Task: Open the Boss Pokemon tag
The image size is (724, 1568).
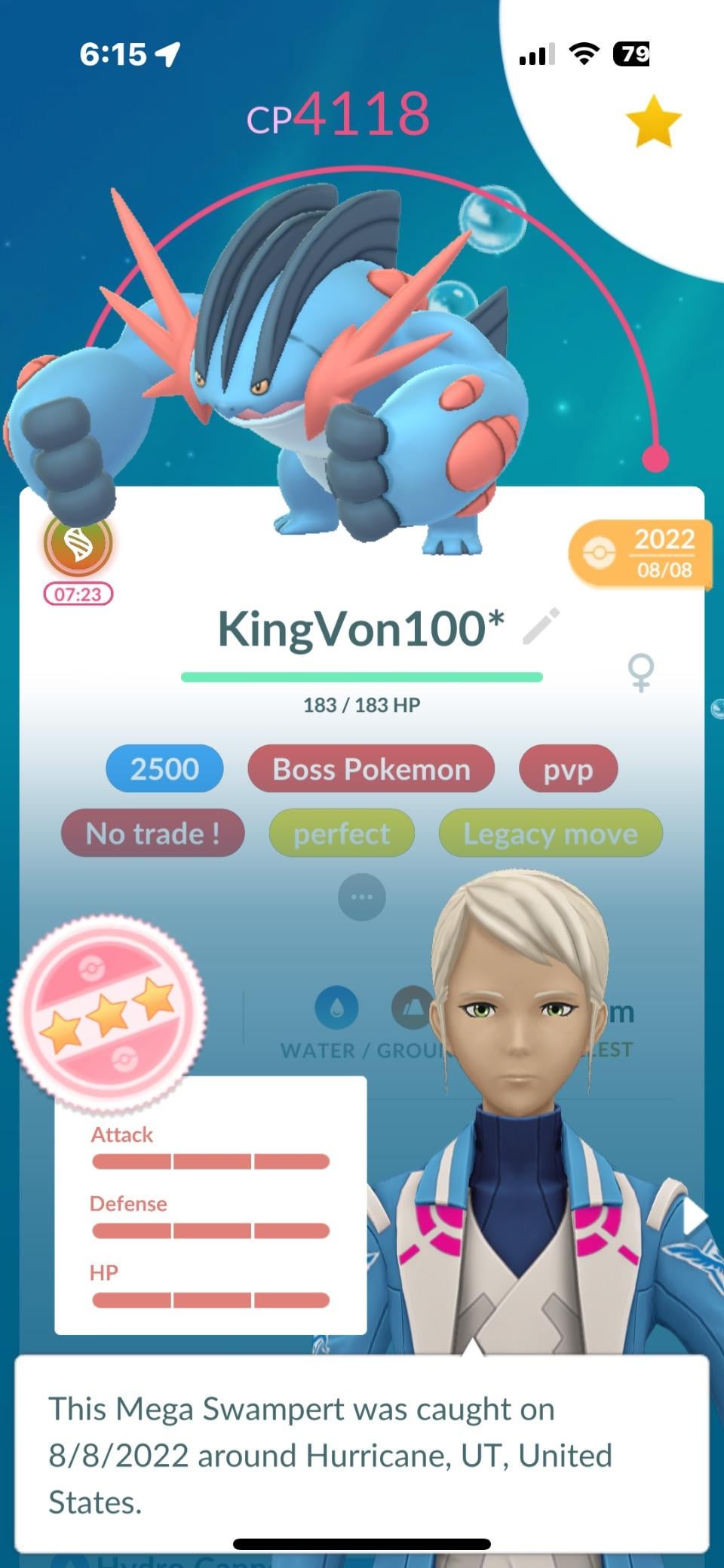Action: 371,769
